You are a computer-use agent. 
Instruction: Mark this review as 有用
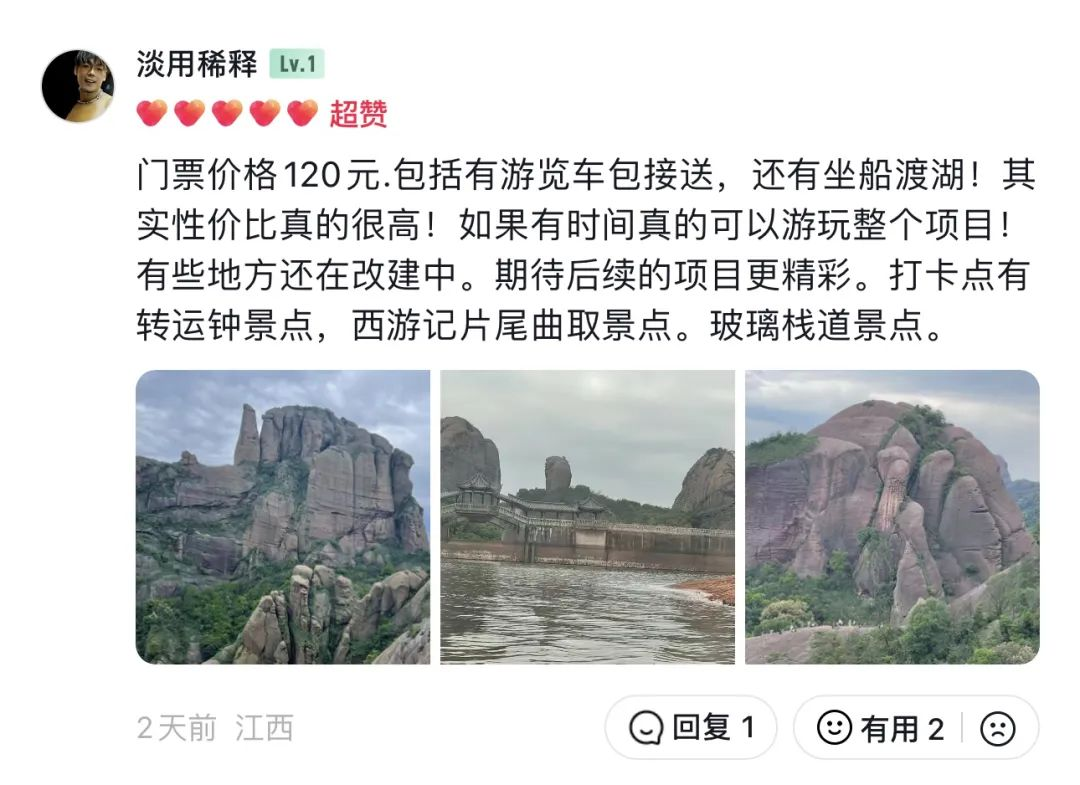[880, 728]
